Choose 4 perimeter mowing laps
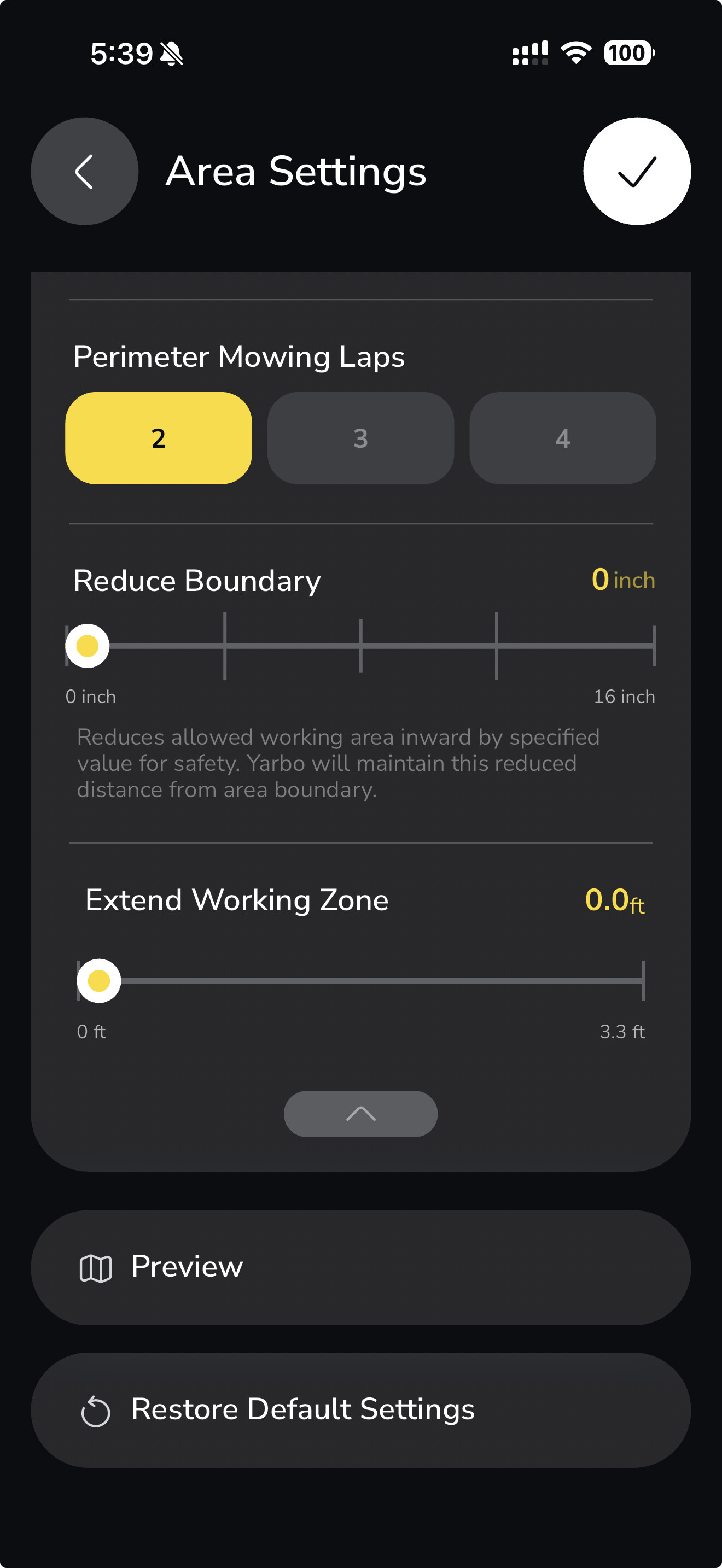Image resolution: width=722 pixels, height=1568 pixels. point(562,438)
